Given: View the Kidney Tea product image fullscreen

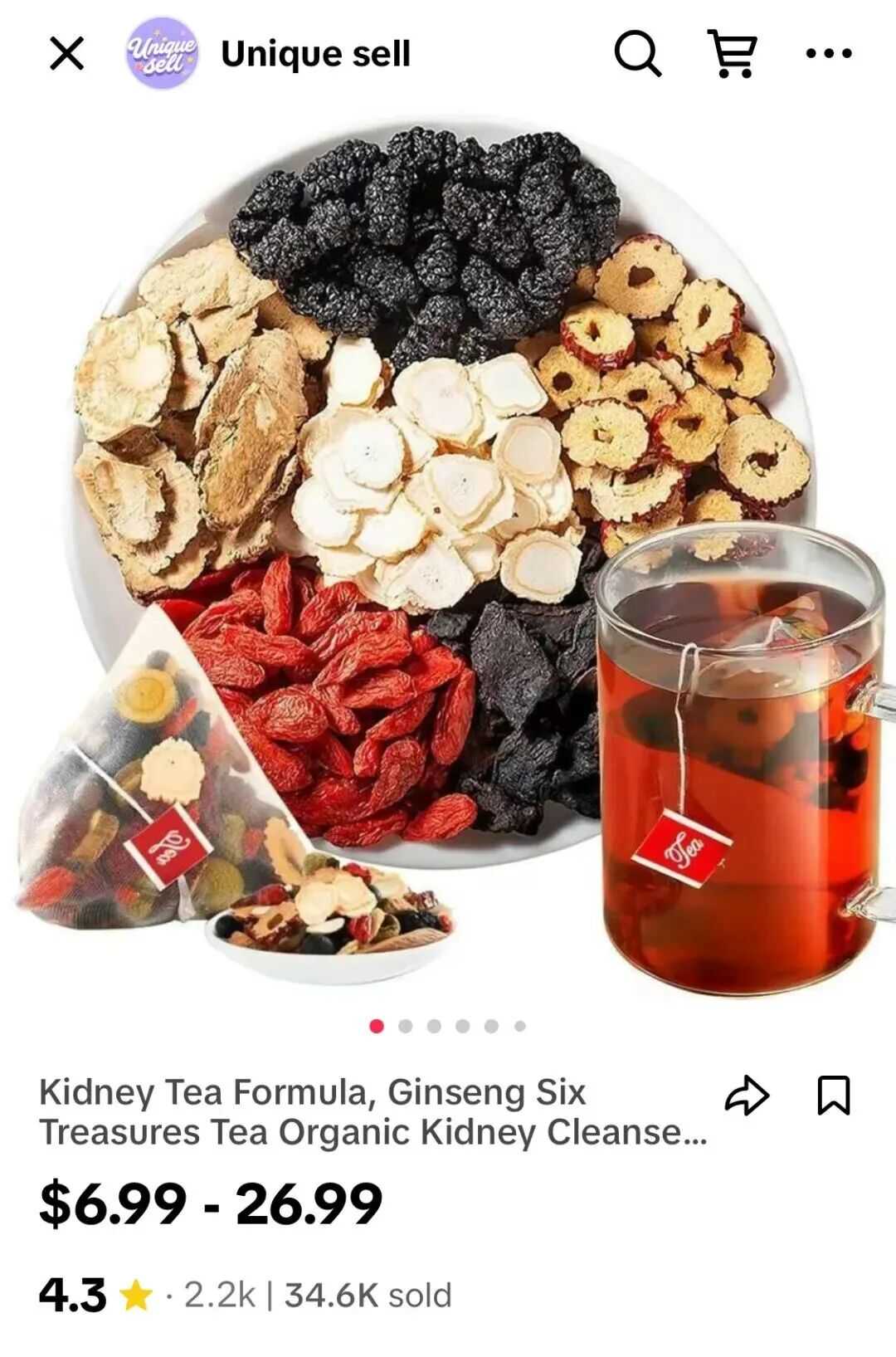Looking at the screenshot, I should [448, 548].
